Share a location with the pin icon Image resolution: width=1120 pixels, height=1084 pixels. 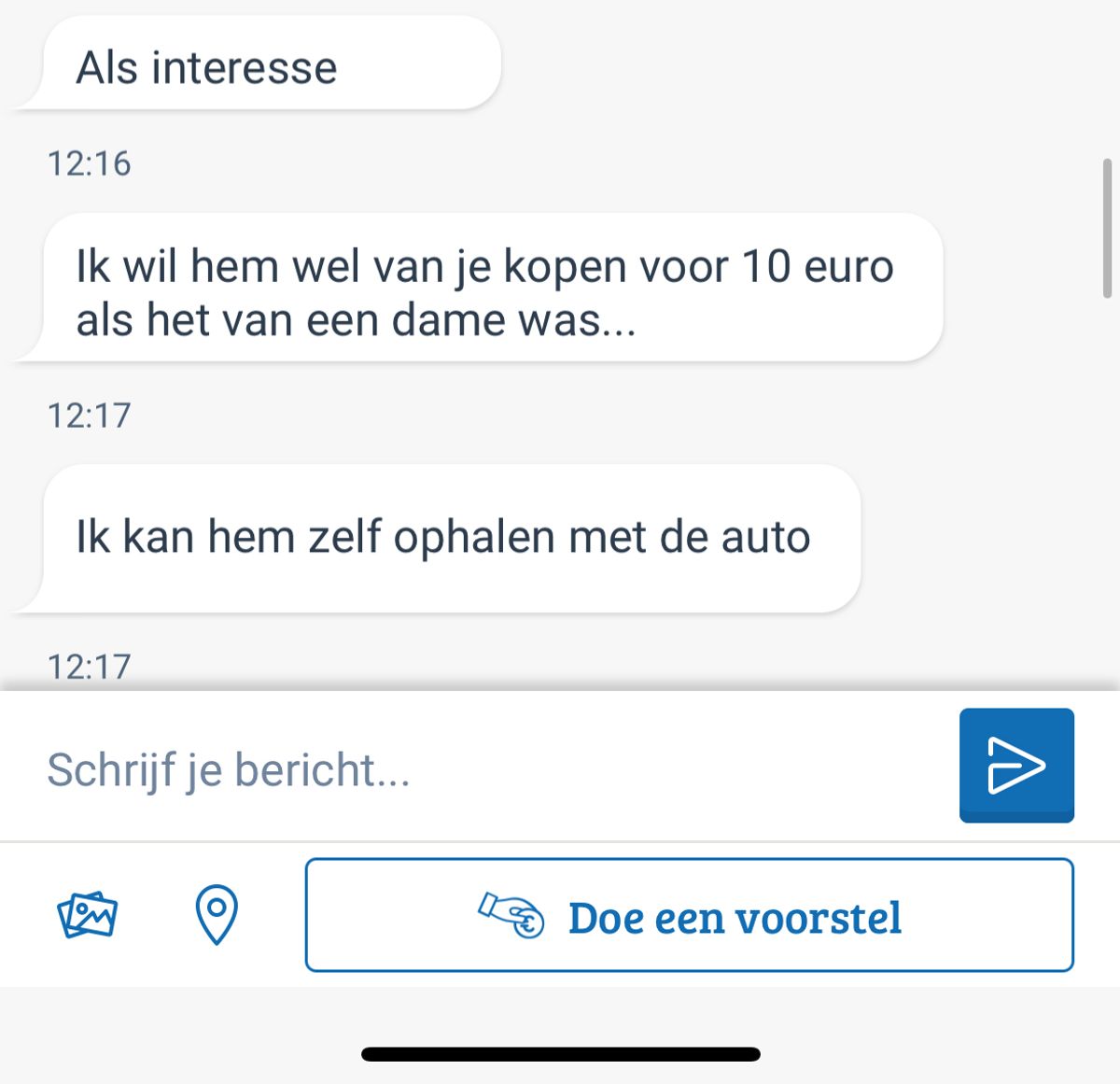pos(217,915)
